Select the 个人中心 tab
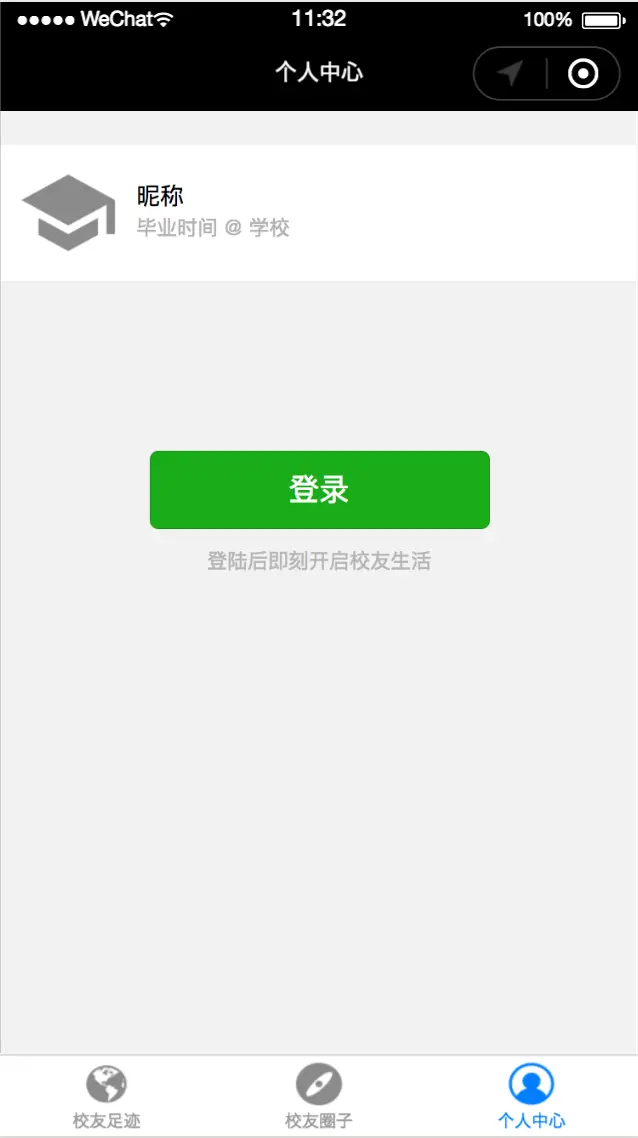This screenshot has height=1138, width=638. point(531,1096)
